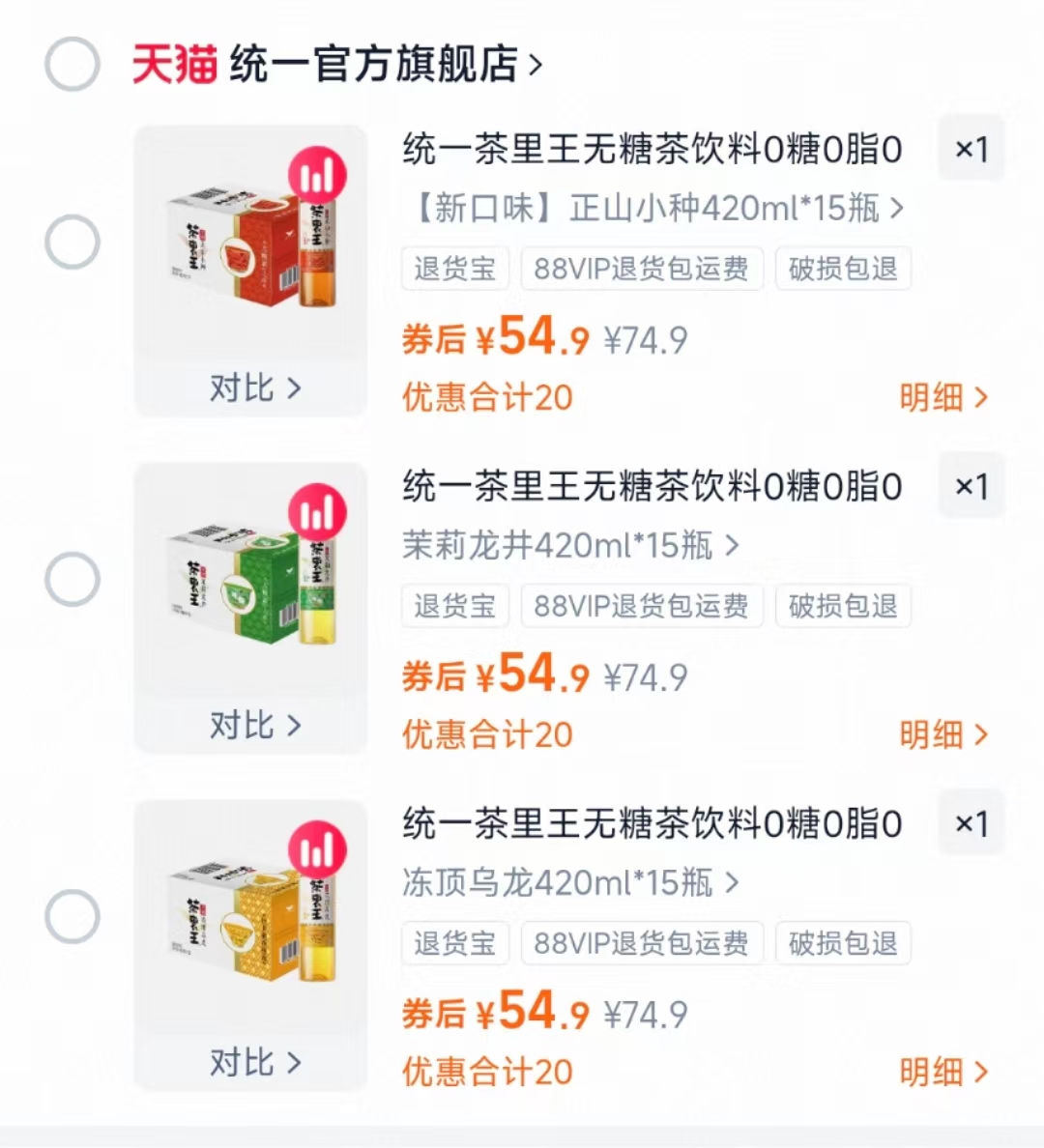The image size is (1044, 1148).
Task: Select the 茉莉龙井 product checkbox
Action: point(72,578)
